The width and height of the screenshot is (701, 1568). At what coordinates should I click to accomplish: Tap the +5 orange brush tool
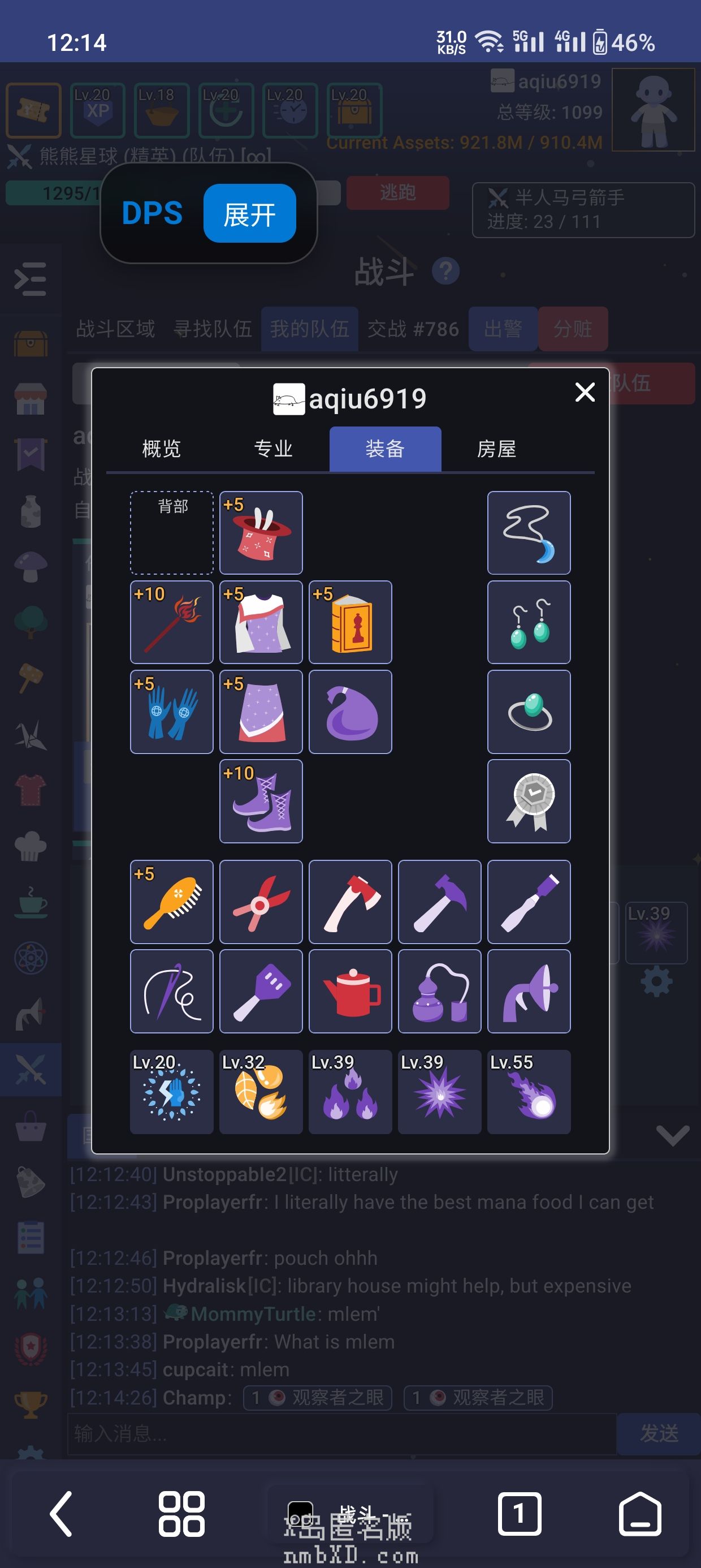tap(172, 902)
